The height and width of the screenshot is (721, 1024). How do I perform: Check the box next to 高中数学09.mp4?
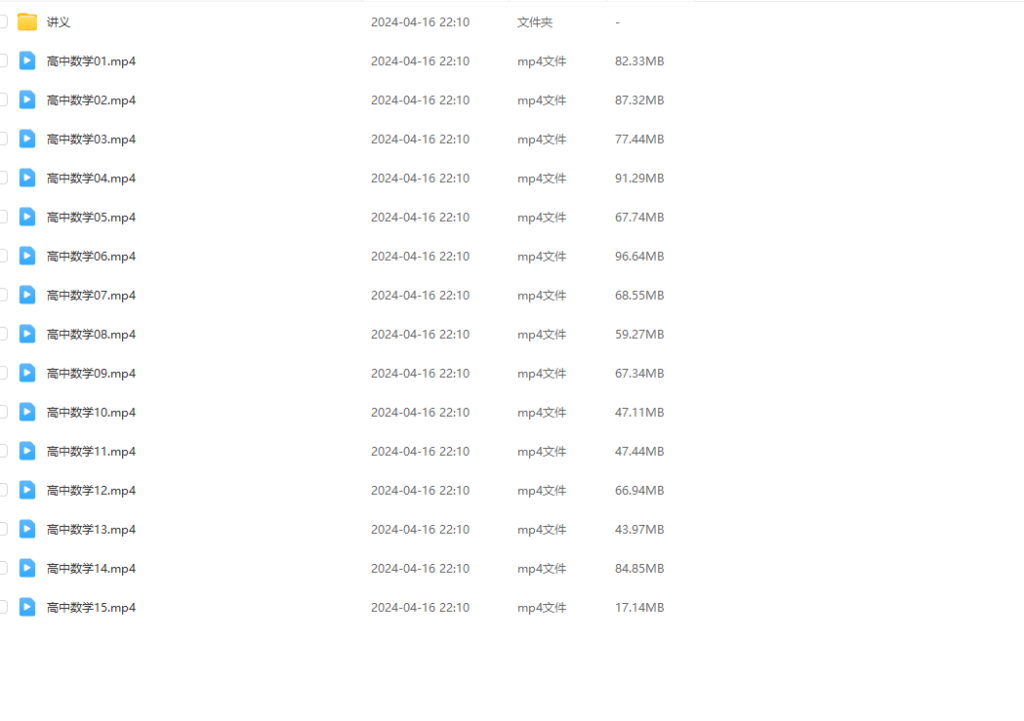[3, 373]
